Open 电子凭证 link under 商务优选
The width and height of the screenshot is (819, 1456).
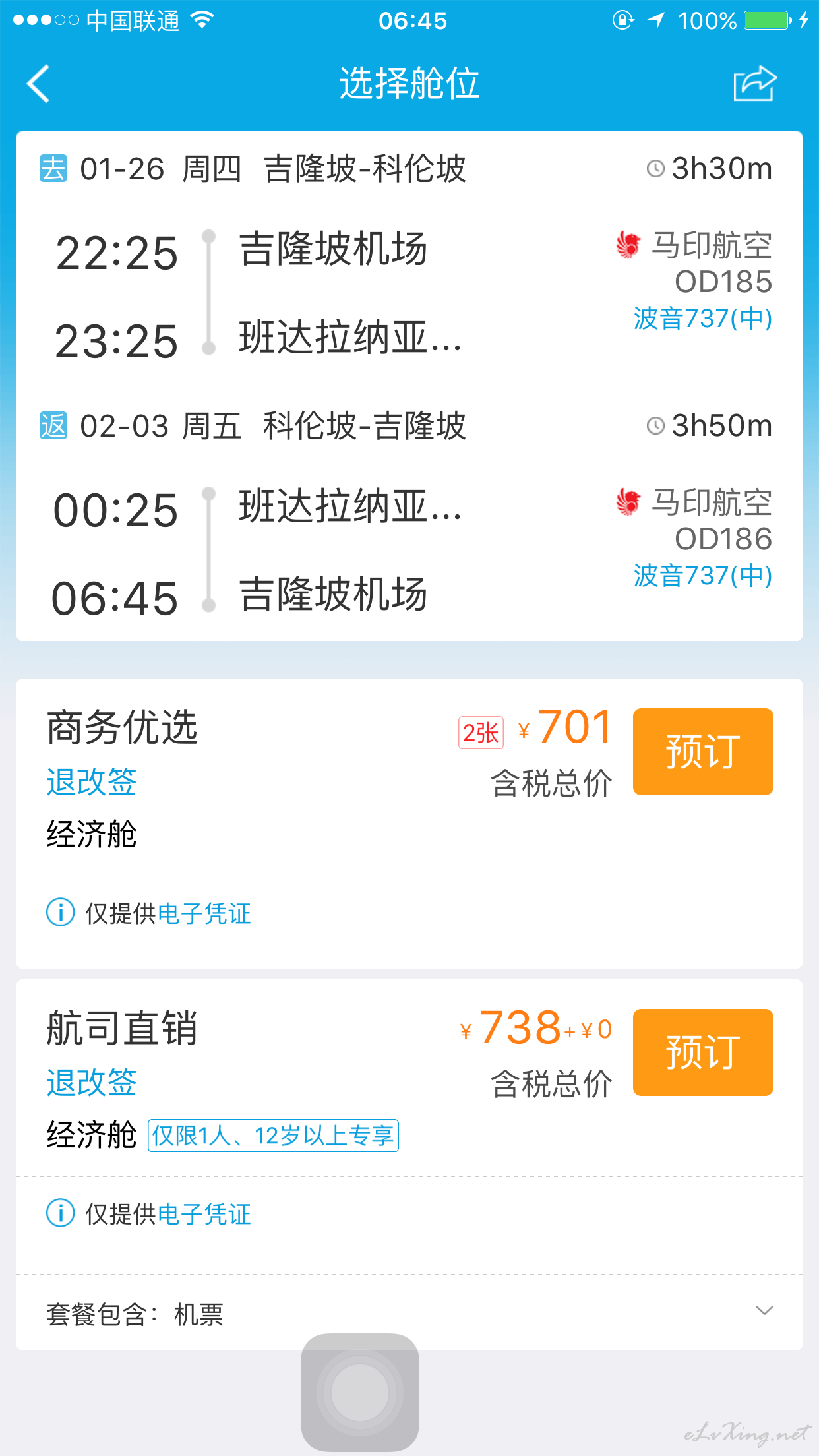pyautogui.click(x=204, y=914)
